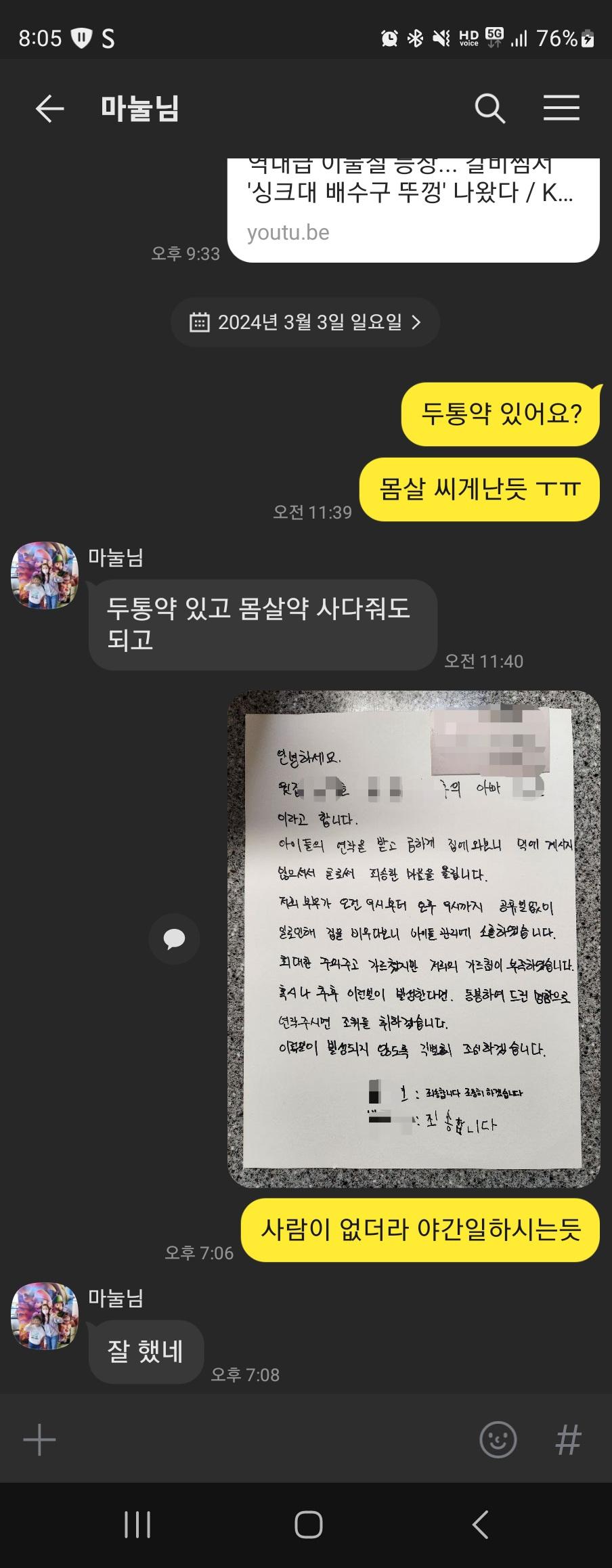Open the 2024년 3월 3일 date chip
The image size is (612, 1568).
pos(305,322)
